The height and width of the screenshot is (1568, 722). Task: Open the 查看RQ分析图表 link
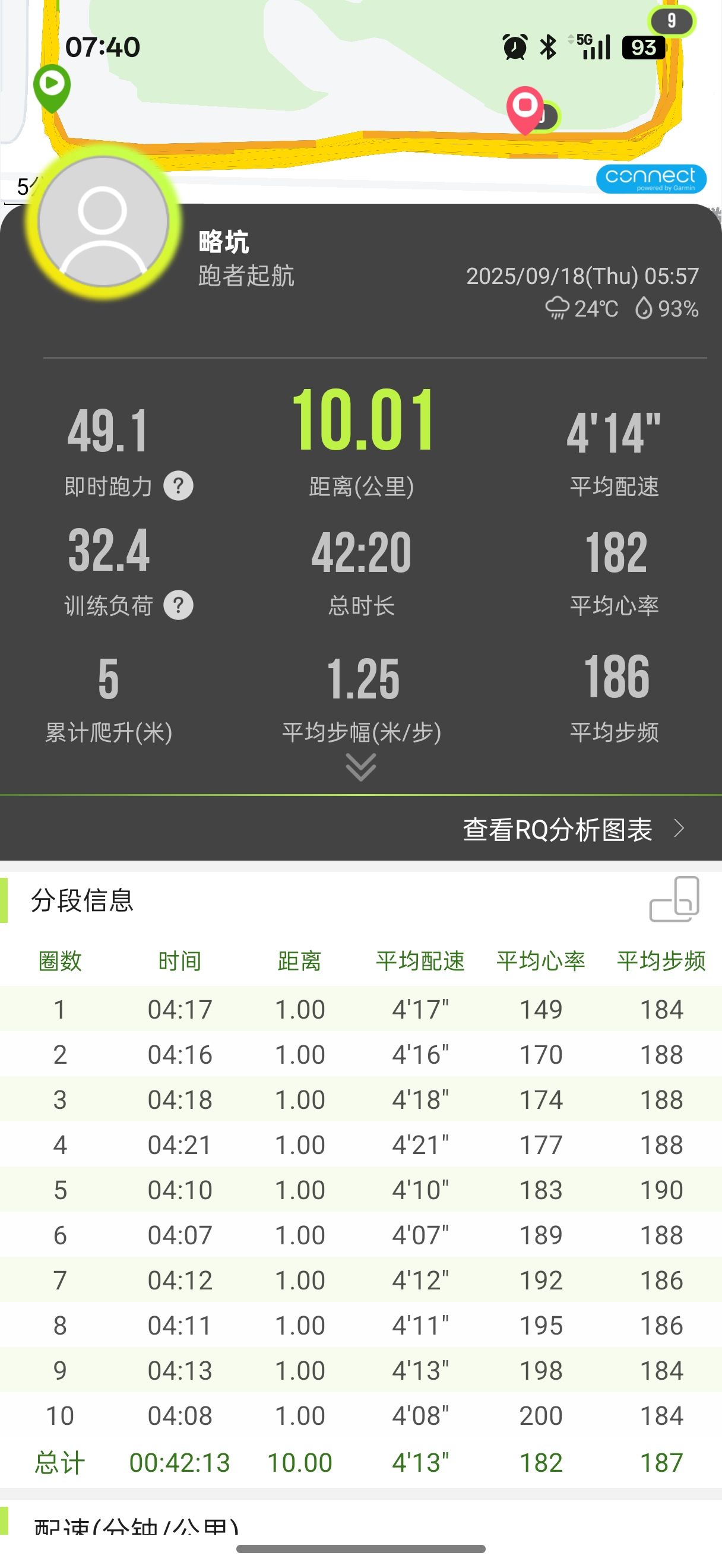574,829
